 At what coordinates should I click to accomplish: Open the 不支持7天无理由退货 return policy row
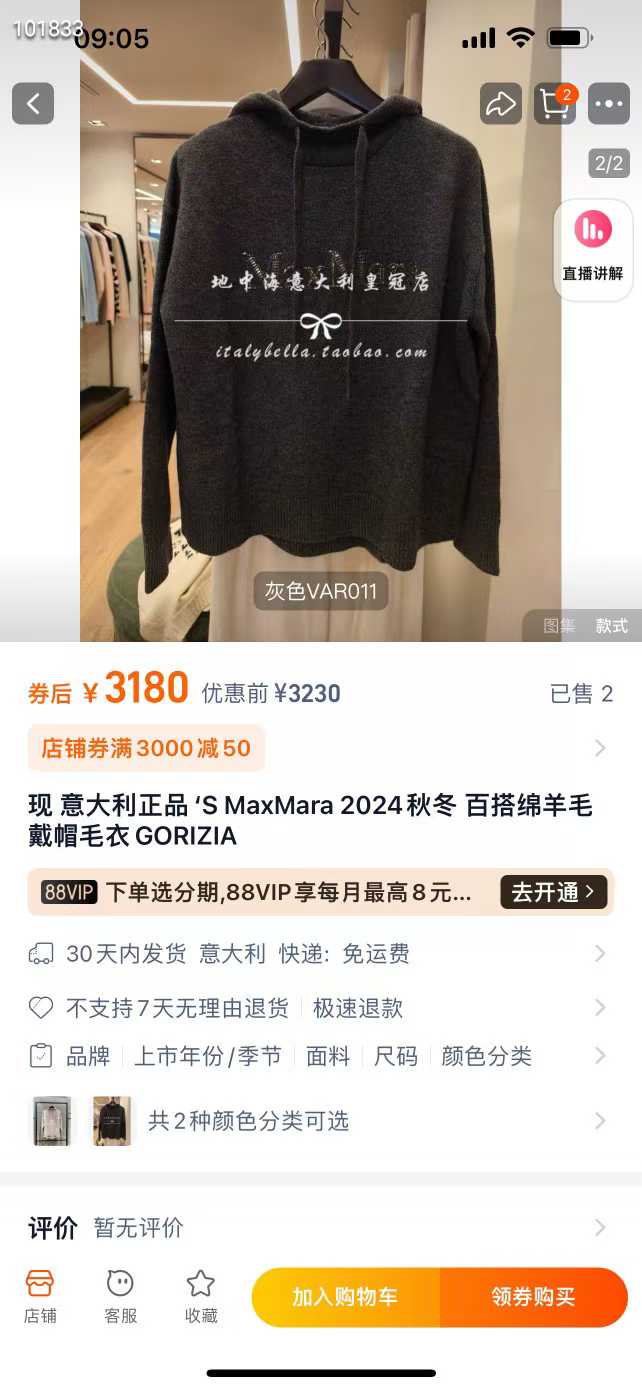coord(321,1008)
